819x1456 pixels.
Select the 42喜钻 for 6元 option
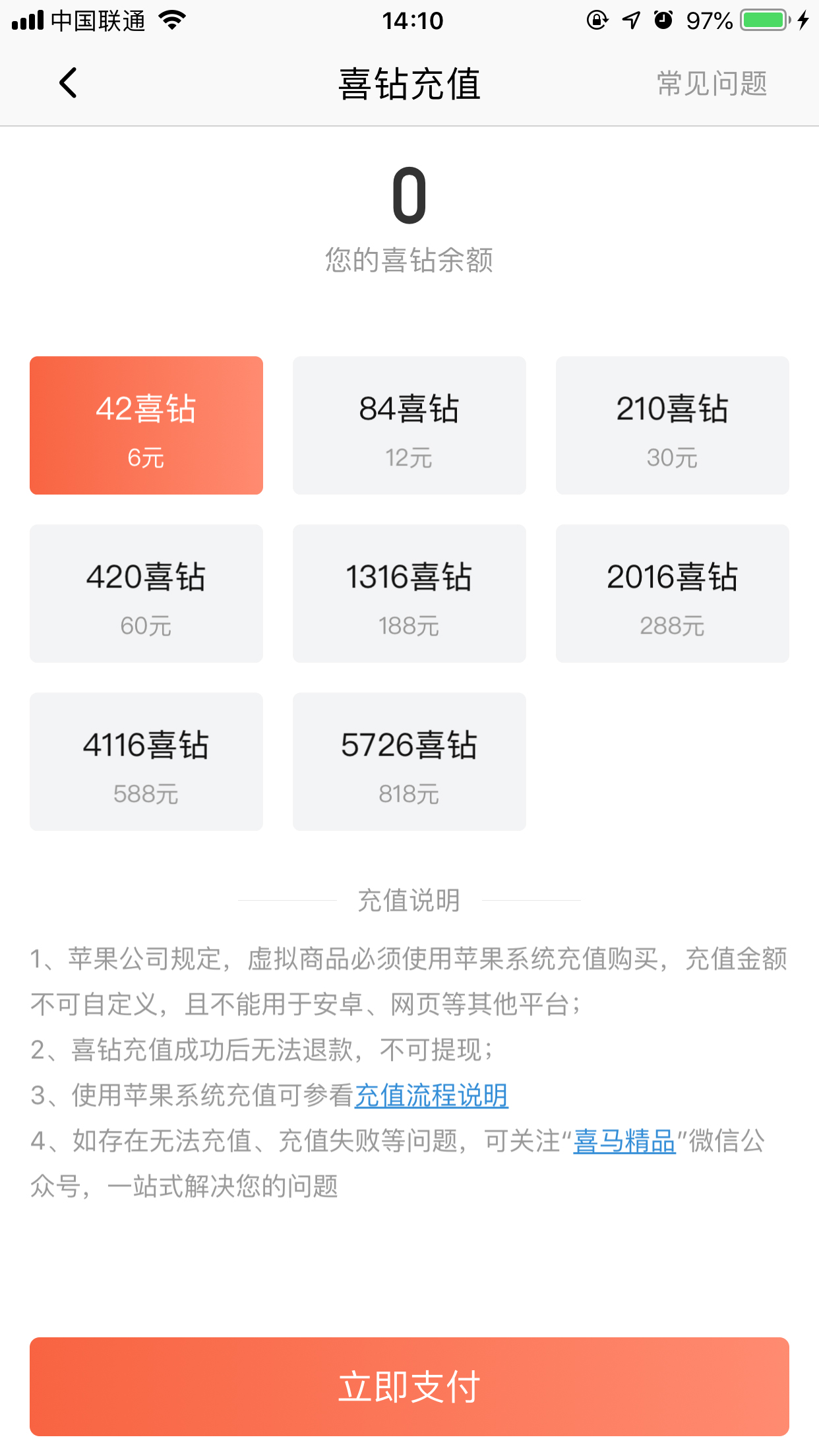pos(146,425)
